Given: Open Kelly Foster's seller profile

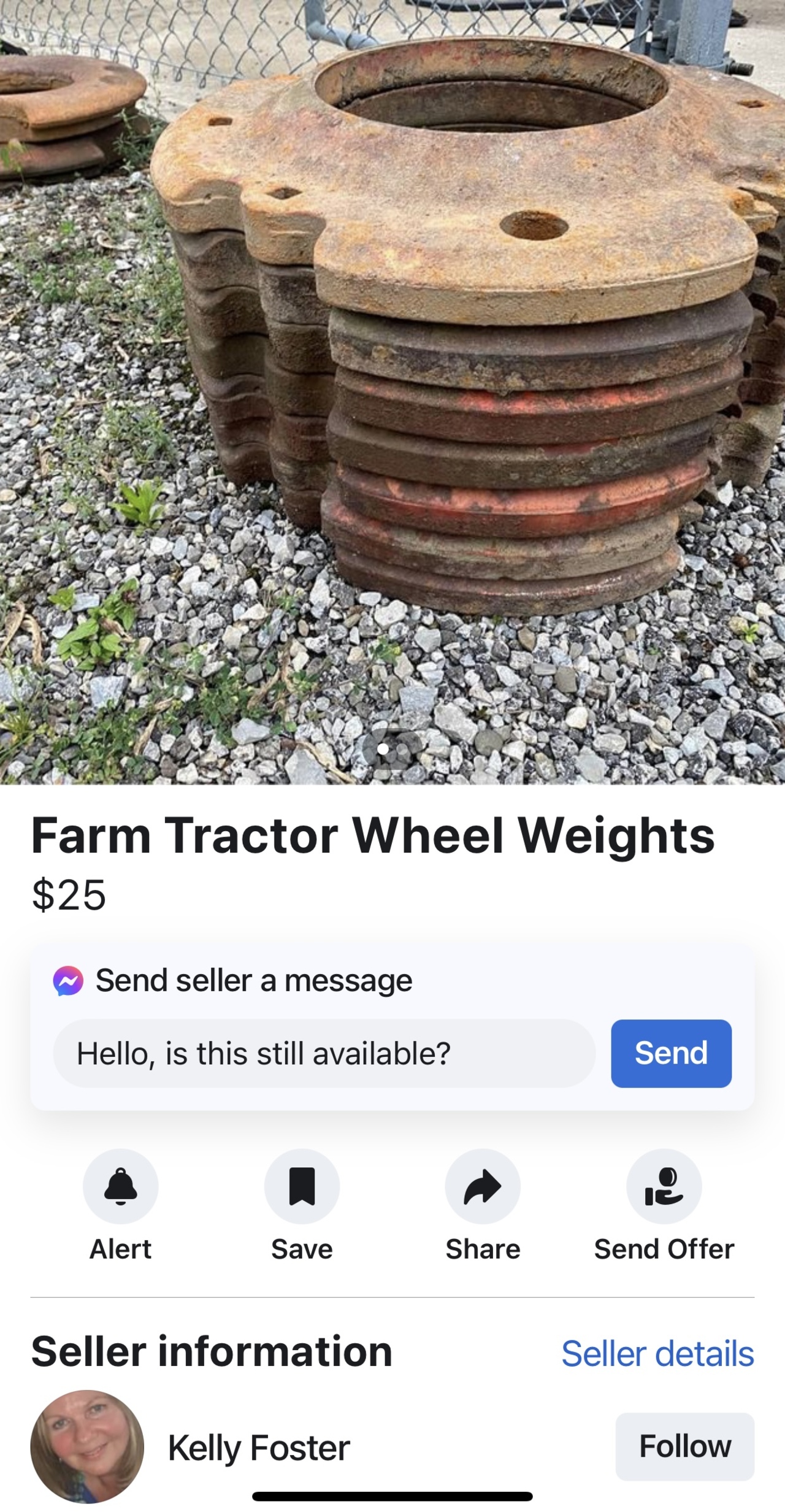Looking at the screenshot, I should coord(258,1447).
